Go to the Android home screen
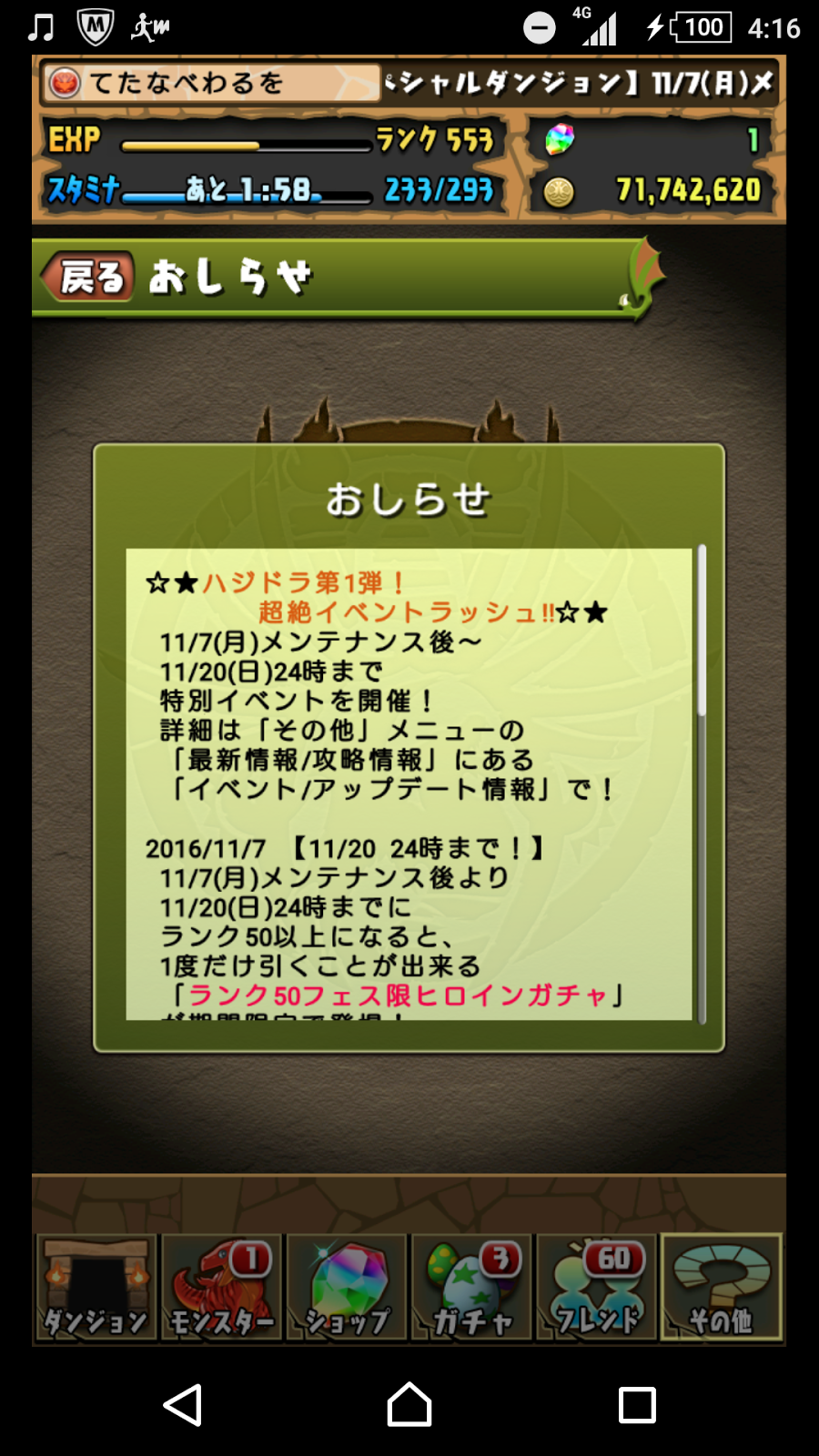This screenshot has height=1456, width=819. (x=409, y=1405)
